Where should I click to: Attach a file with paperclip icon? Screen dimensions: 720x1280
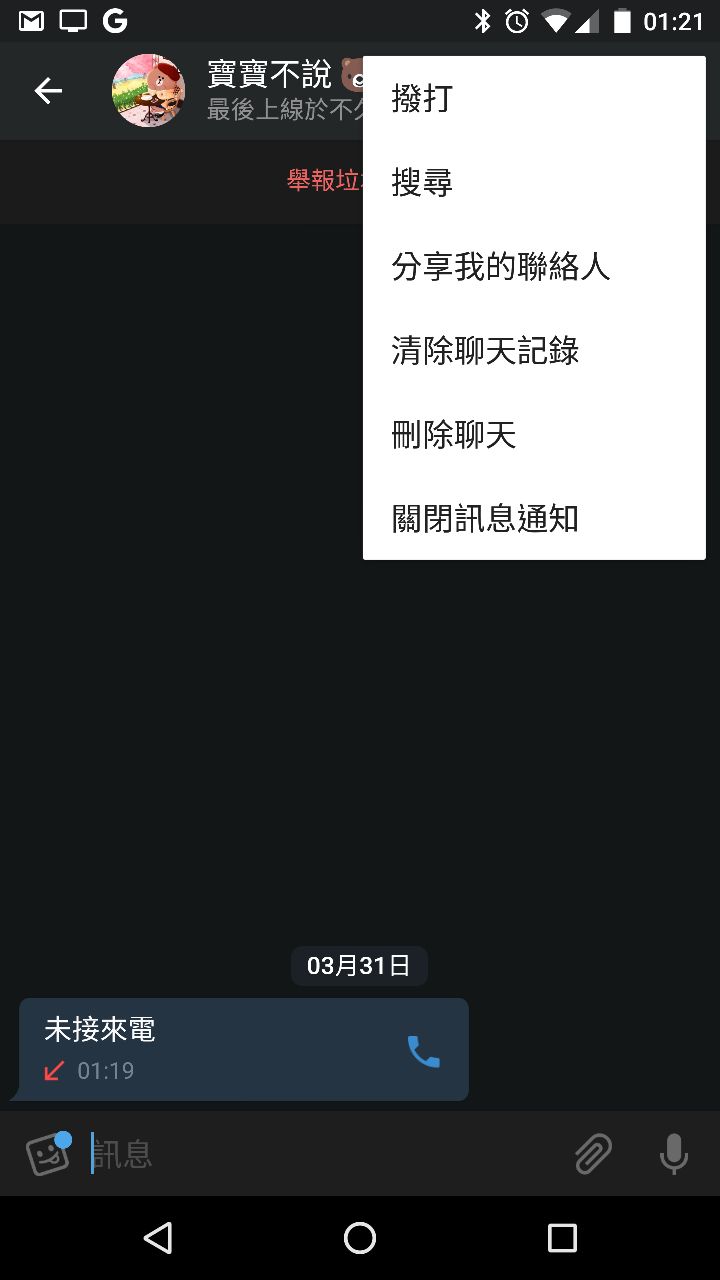point(593,1154)
